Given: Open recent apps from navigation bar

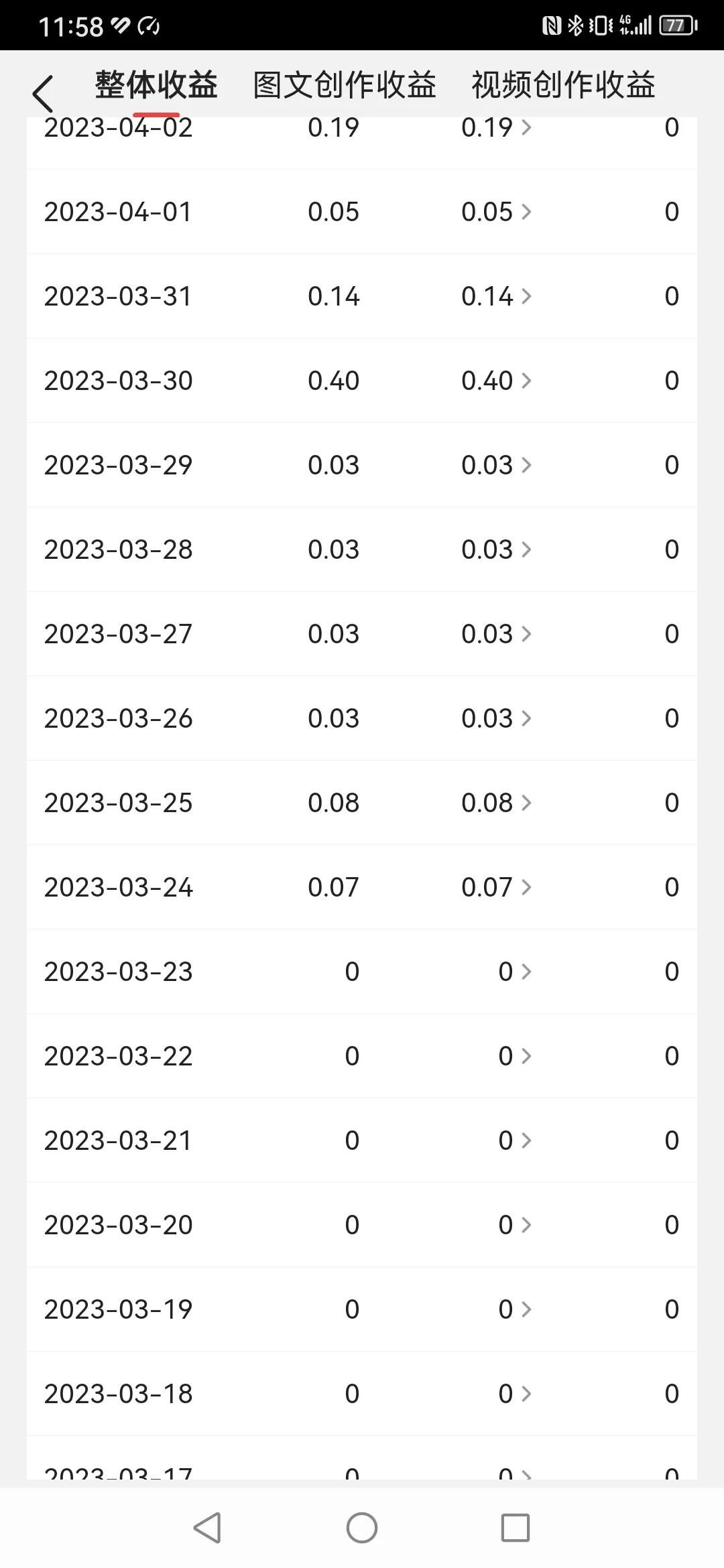Looking at the screenshot, I should 515,1528.
